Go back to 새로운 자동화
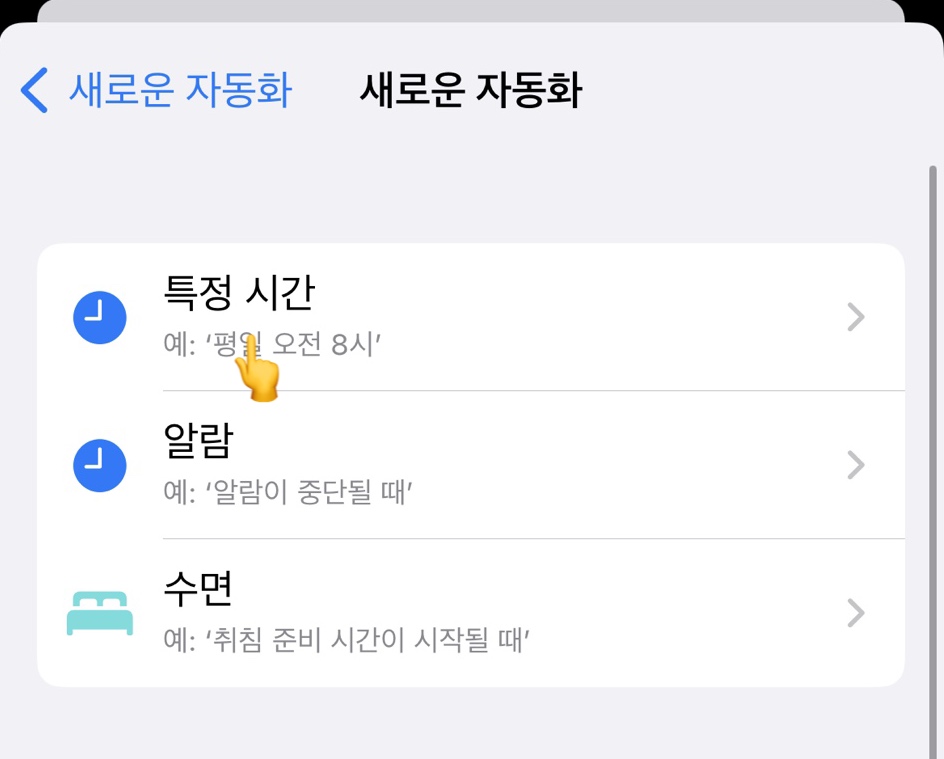This screenshot has height=759, width=944. [155, 91]
